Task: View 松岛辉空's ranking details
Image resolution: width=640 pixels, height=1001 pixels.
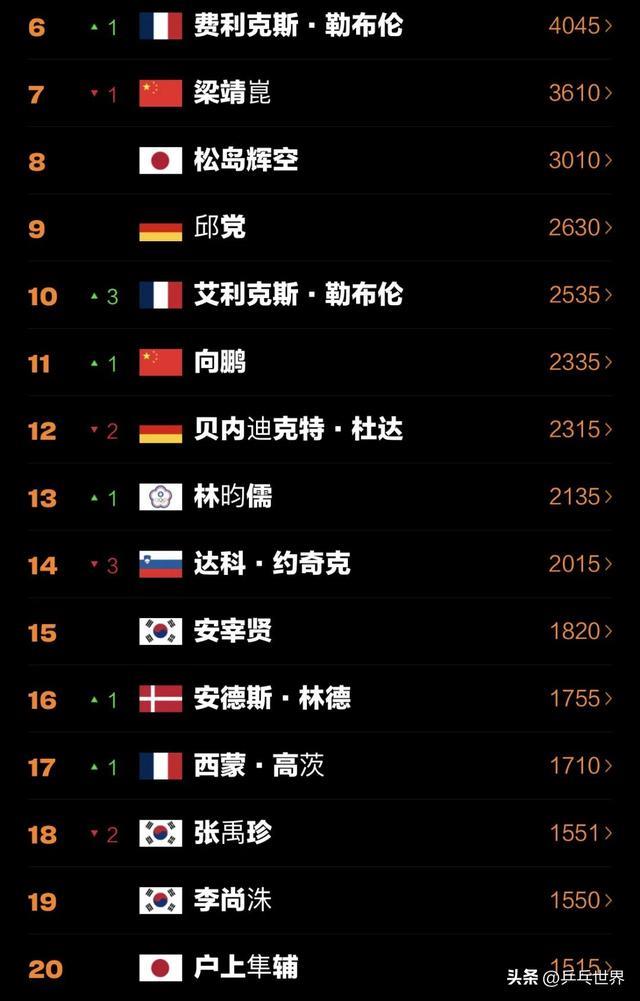Action: click(246, 160)
